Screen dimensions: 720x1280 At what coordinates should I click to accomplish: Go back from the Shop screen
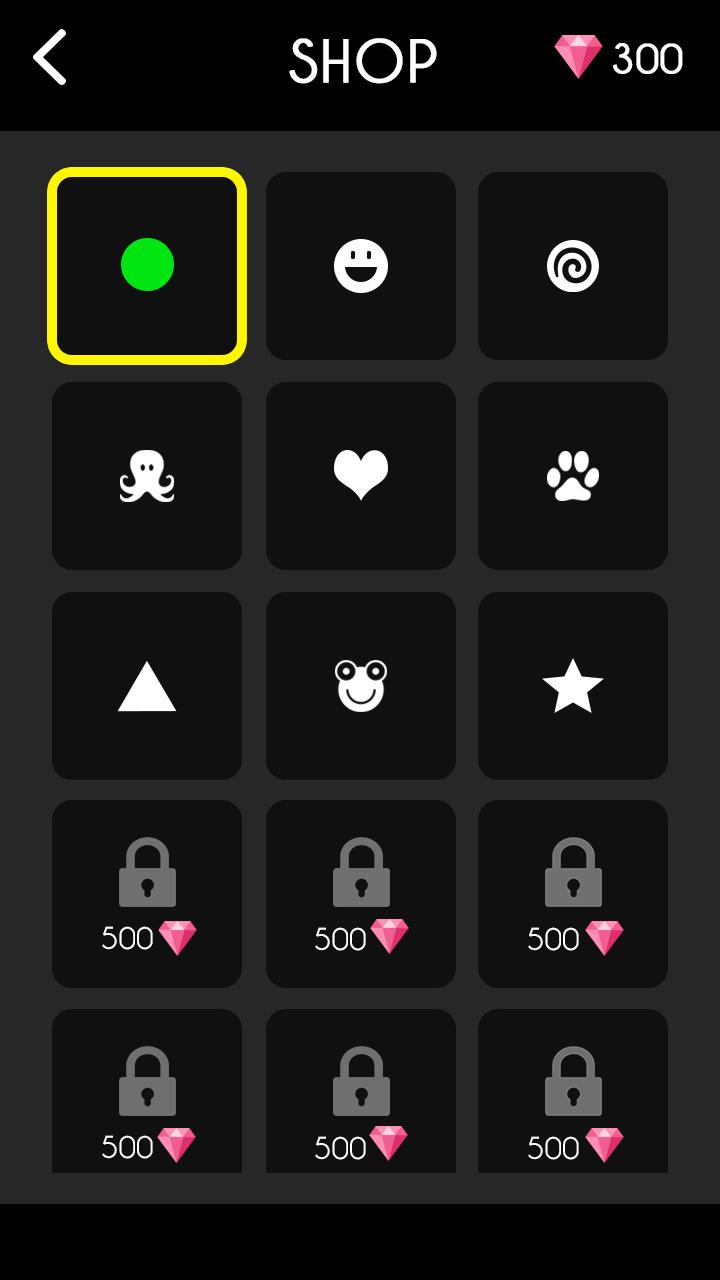pos(50,57)
